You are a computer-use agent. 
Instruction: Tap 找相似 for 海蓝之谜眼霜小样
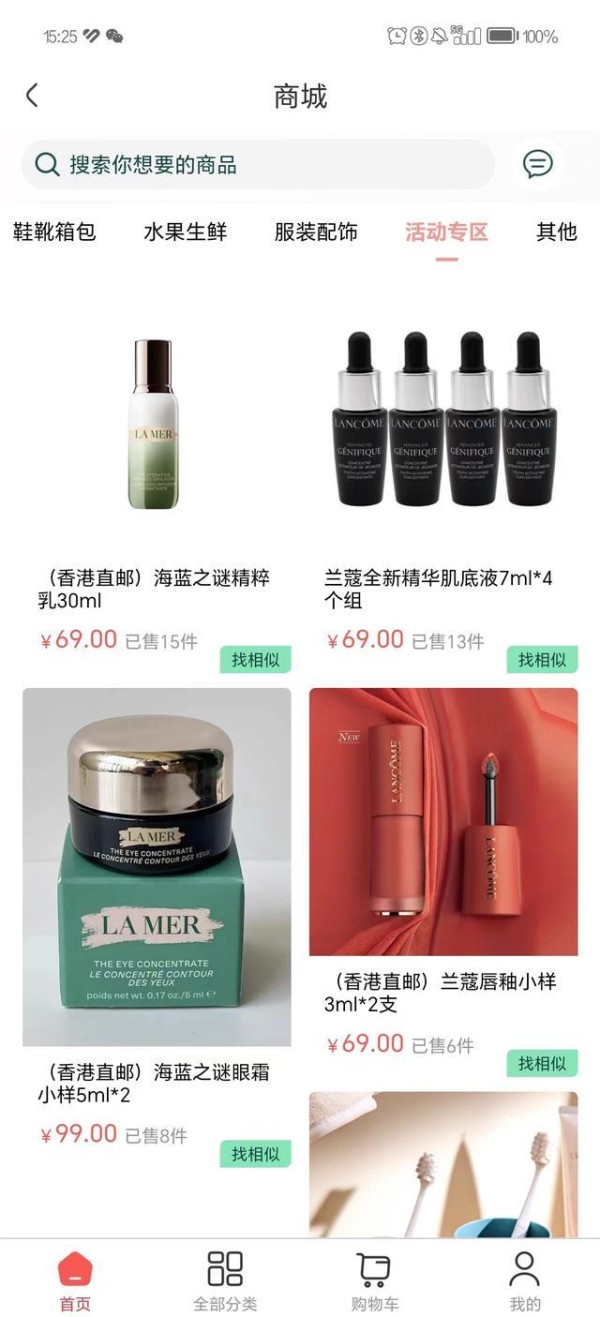[255, 1154]
